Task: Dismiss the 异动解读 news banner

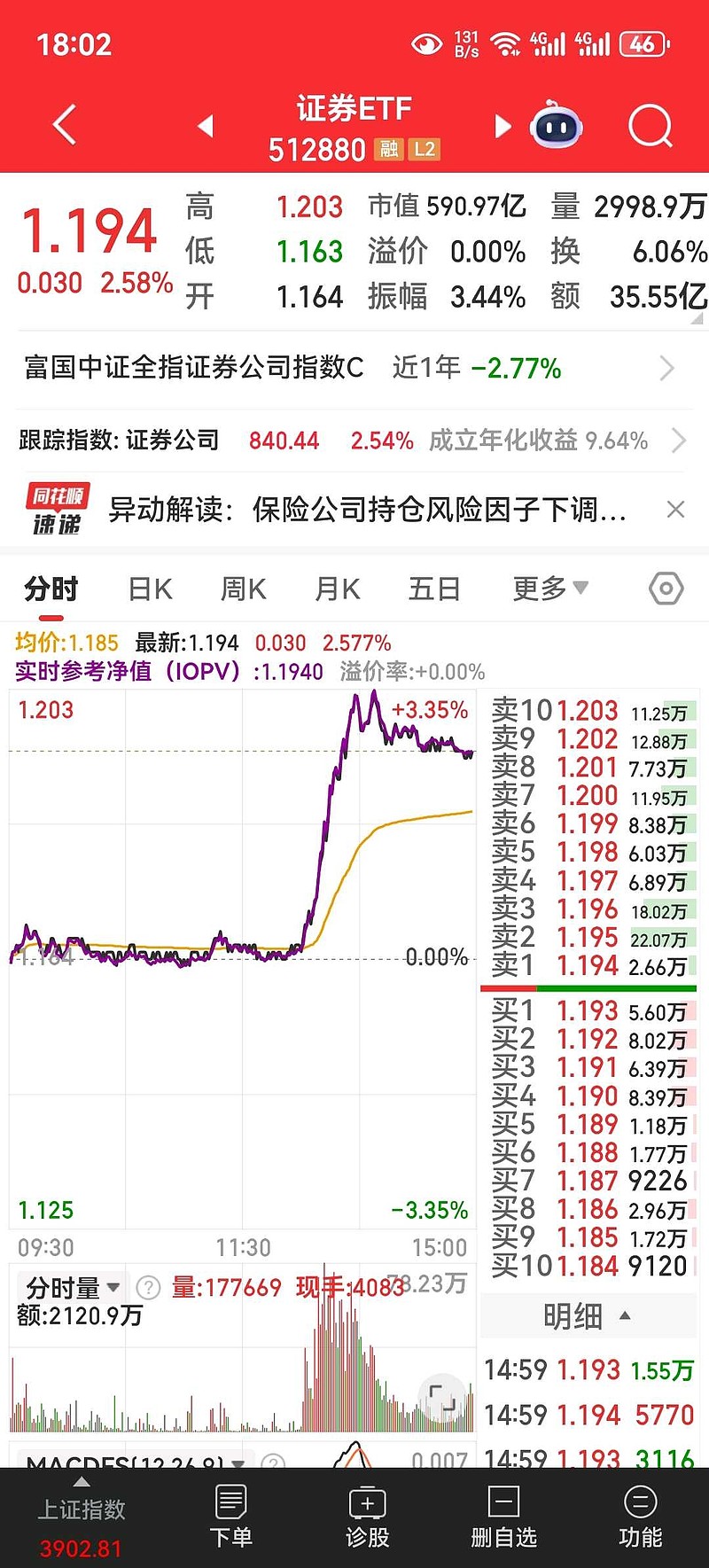Action: tap(675, 509)
